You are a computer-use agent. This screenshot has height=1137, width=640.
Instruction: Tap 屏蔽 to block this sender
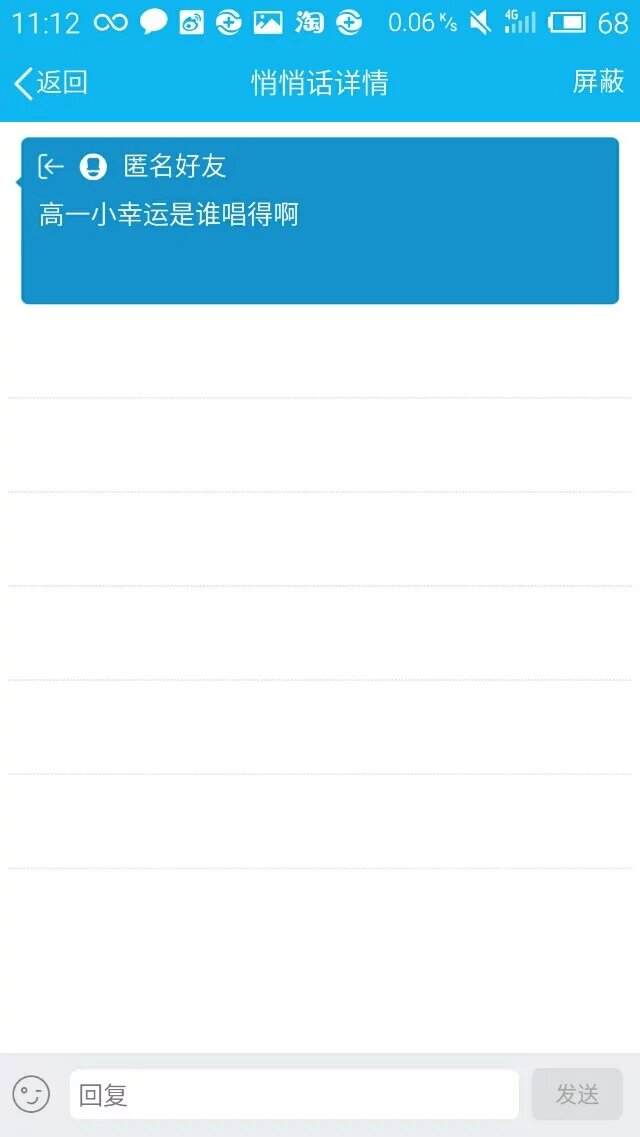point(598,82)
